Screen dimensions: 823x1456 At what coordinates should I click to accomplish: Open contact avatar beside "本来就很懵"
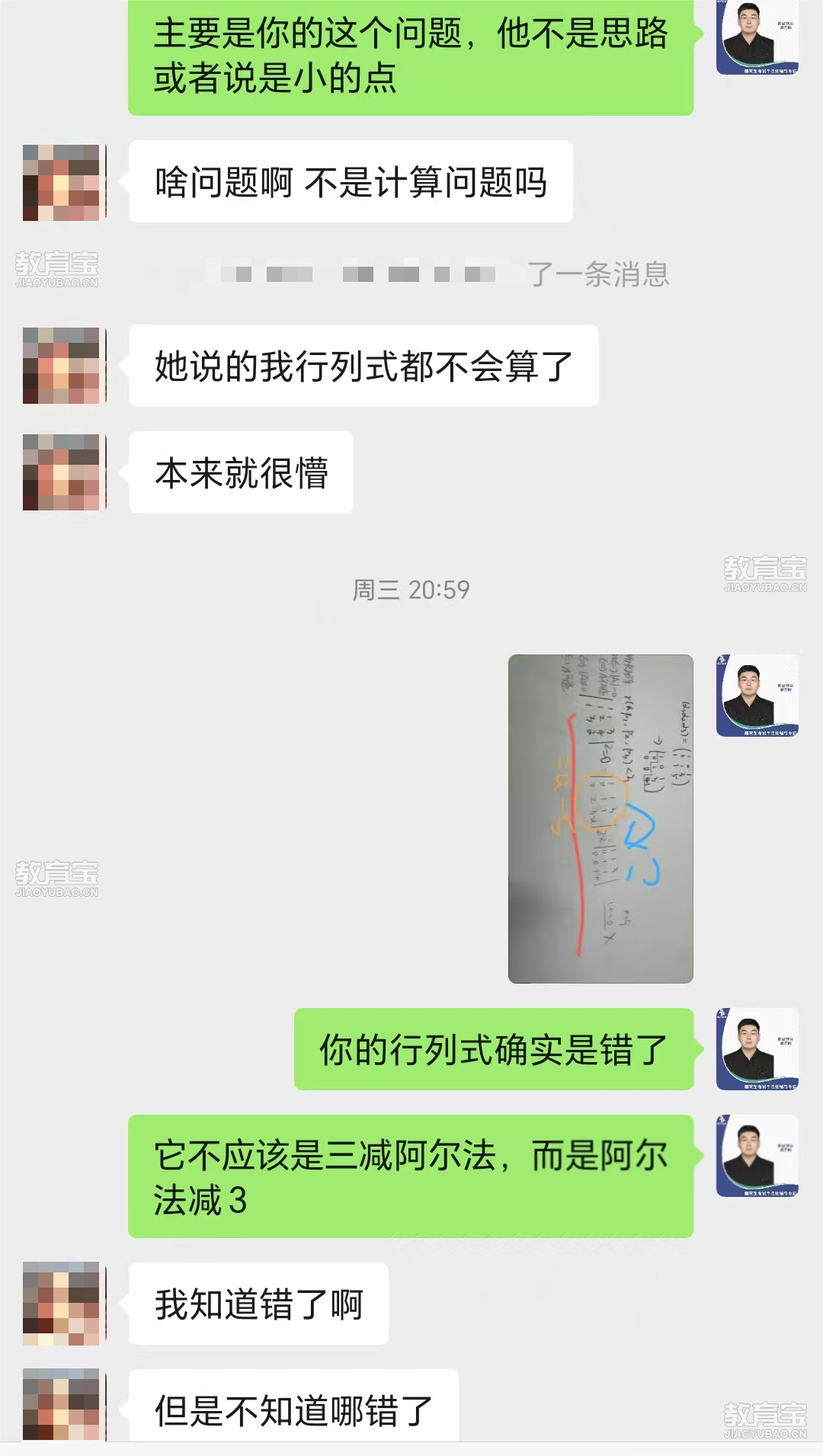62,472
